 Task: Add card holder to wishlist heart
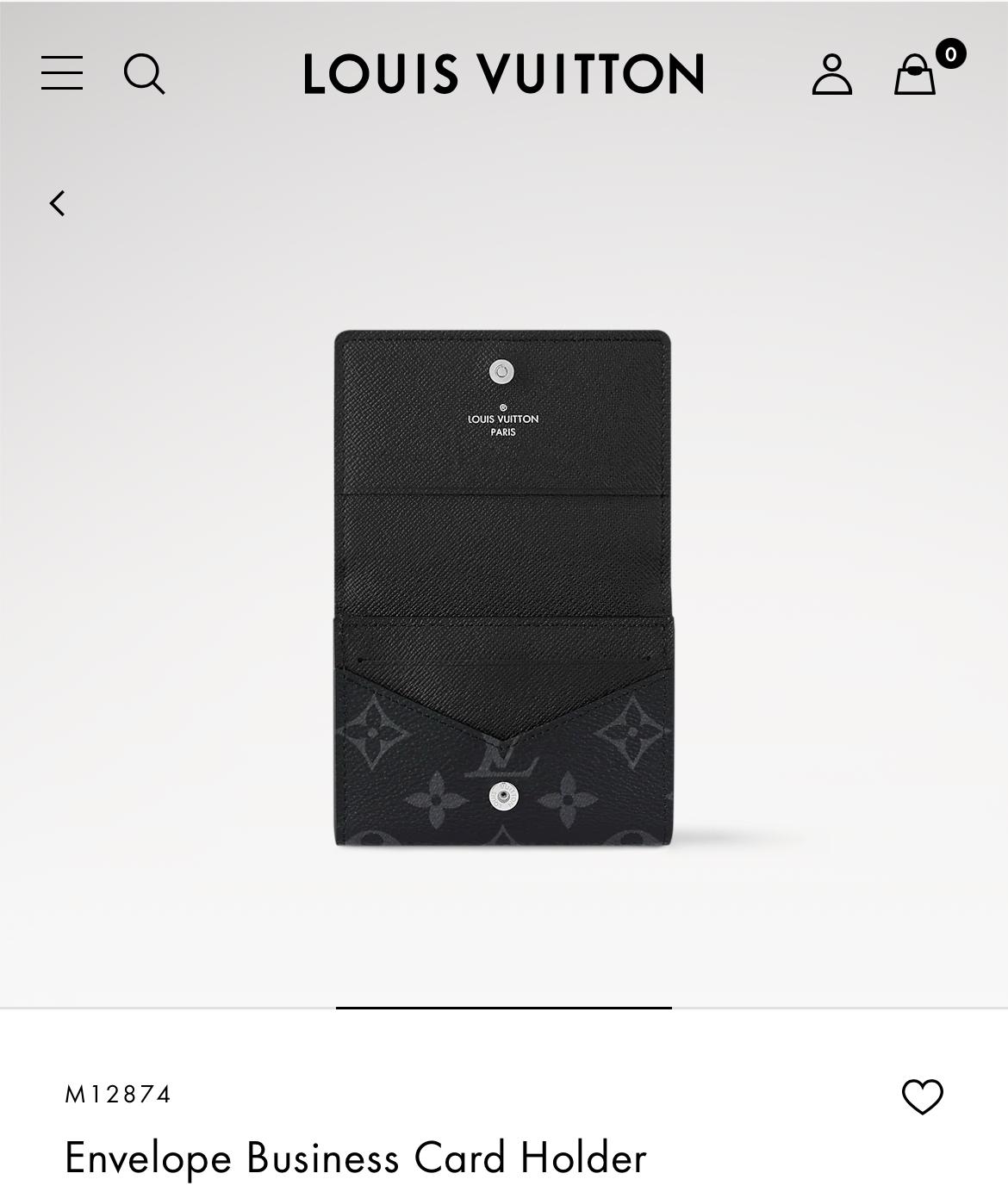(922, 1096)
